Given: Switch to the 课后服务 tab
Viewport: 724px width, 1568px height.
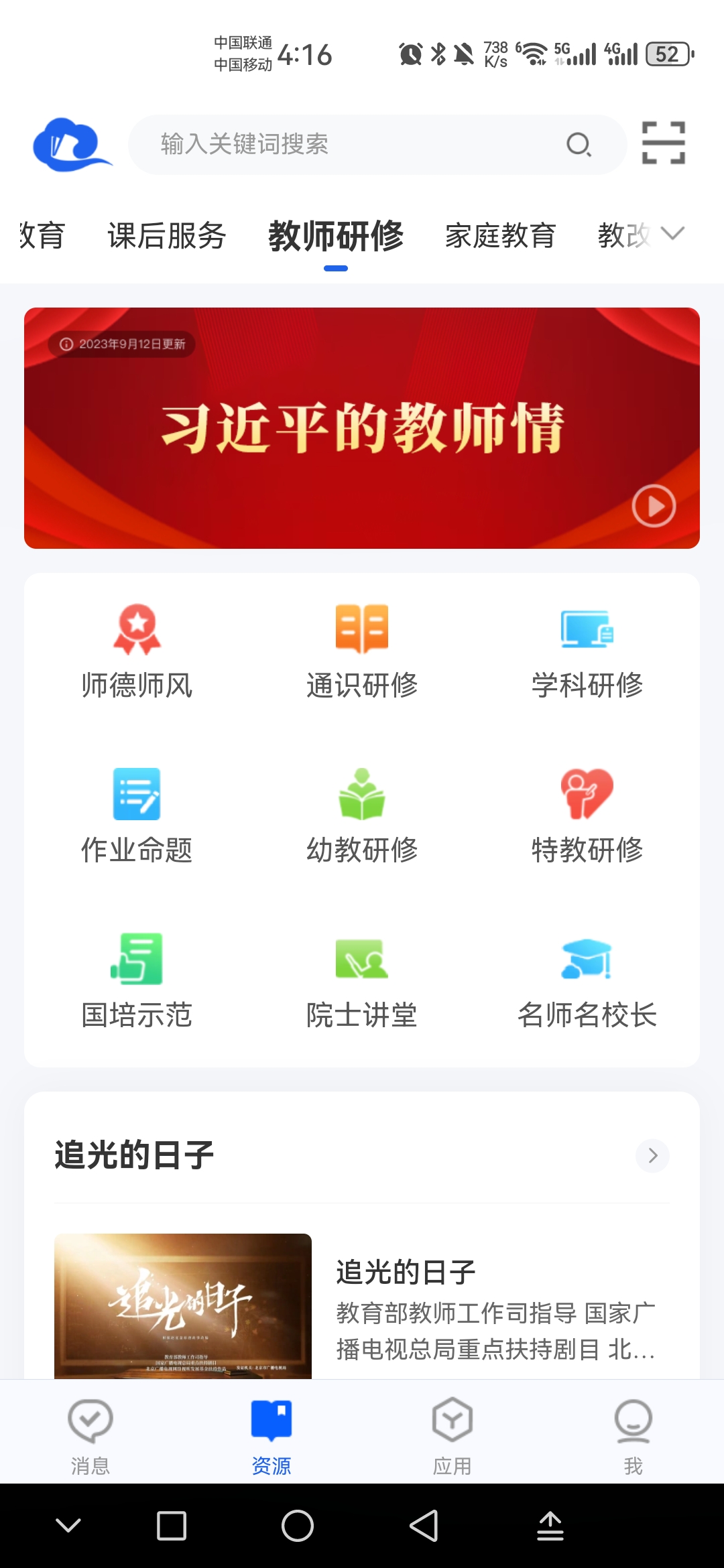Looking at the screenshot, I should tap(167, 236).
